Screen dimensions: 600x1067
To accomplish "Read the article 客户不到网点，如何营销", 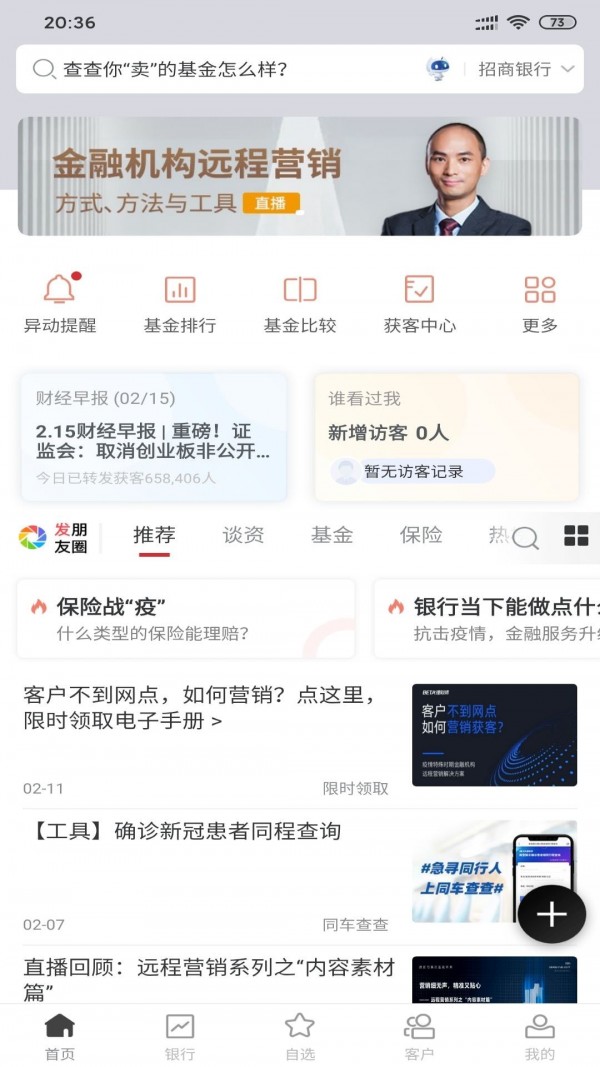I will point(200,707).
